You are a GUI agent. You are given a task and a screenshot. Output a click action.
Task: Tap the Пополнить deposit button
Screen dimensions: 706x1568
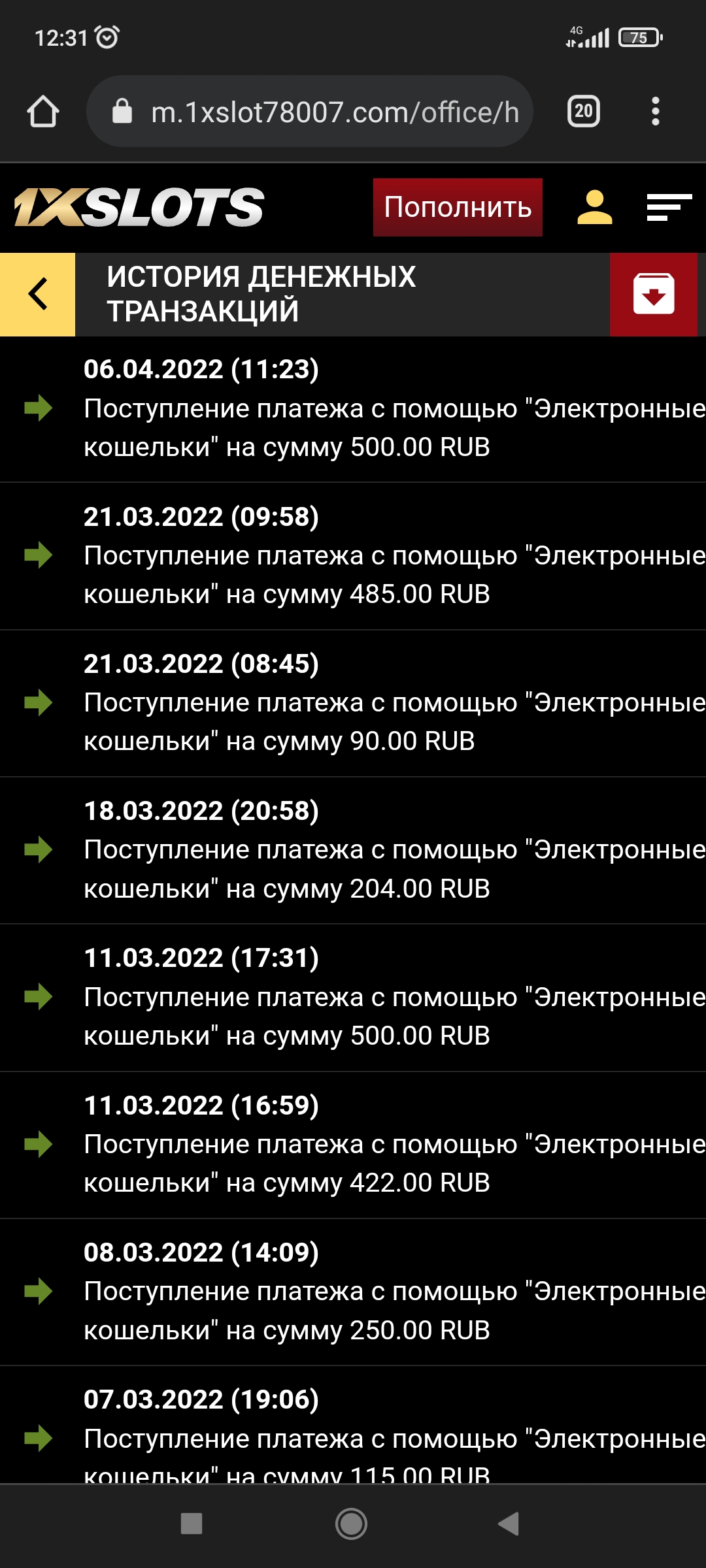click(x=458, y=207)
